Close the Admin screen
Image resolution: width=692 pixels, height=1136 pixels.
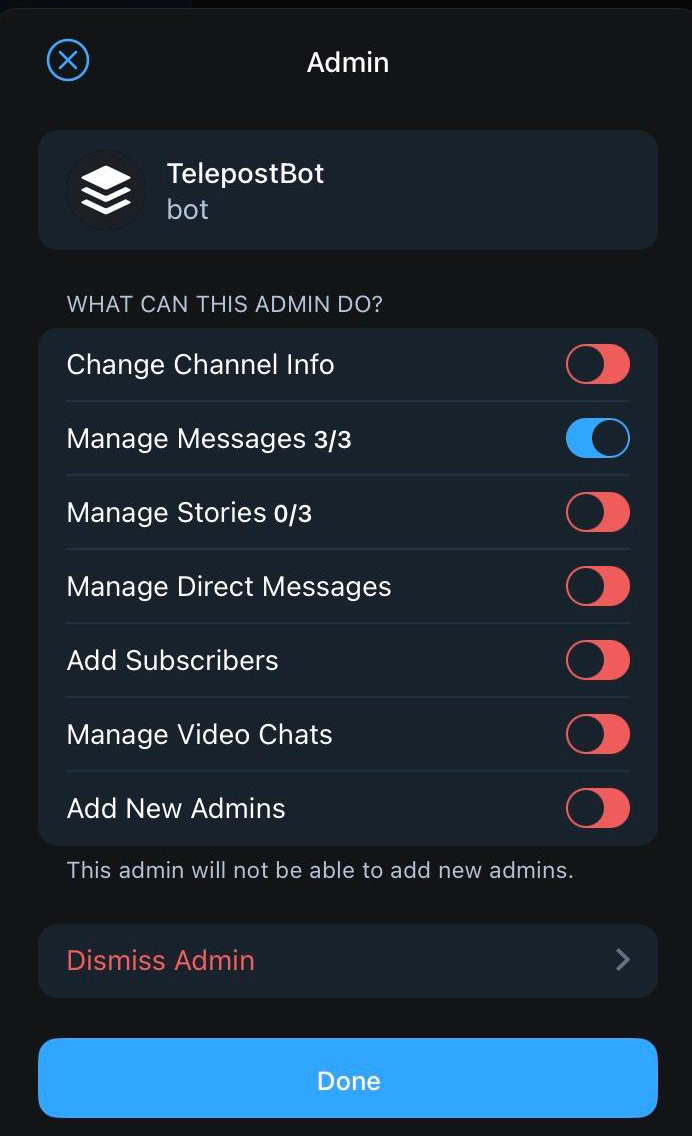pos(68,61)
